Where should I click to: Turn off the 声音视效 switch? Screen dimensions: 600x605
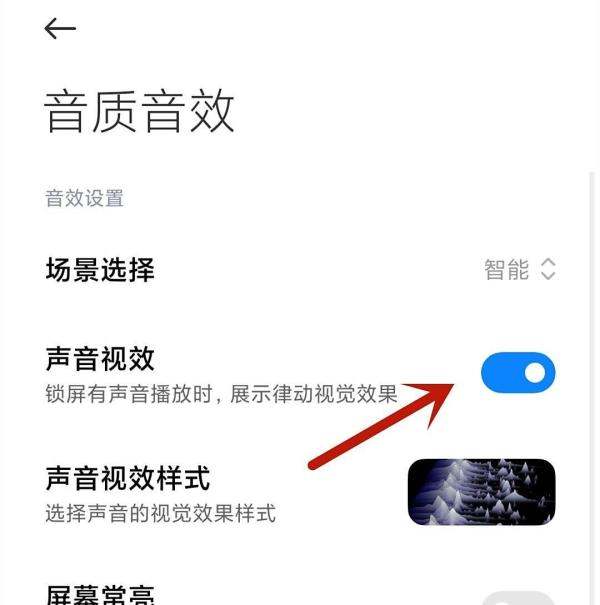[517, 373]
